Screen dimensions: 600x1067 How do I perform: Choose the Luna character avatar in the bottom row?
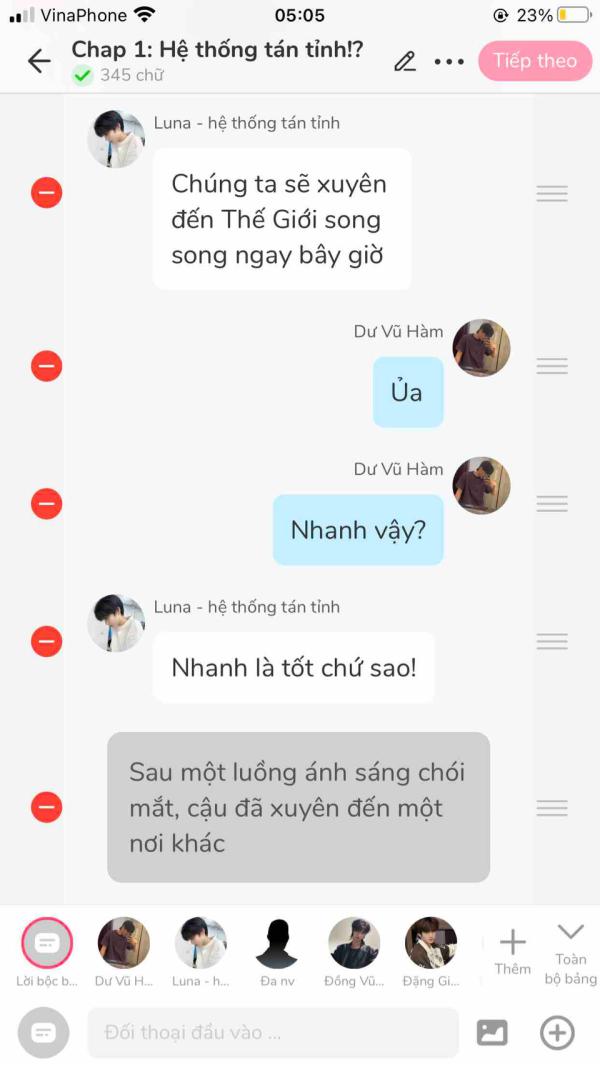201,943
